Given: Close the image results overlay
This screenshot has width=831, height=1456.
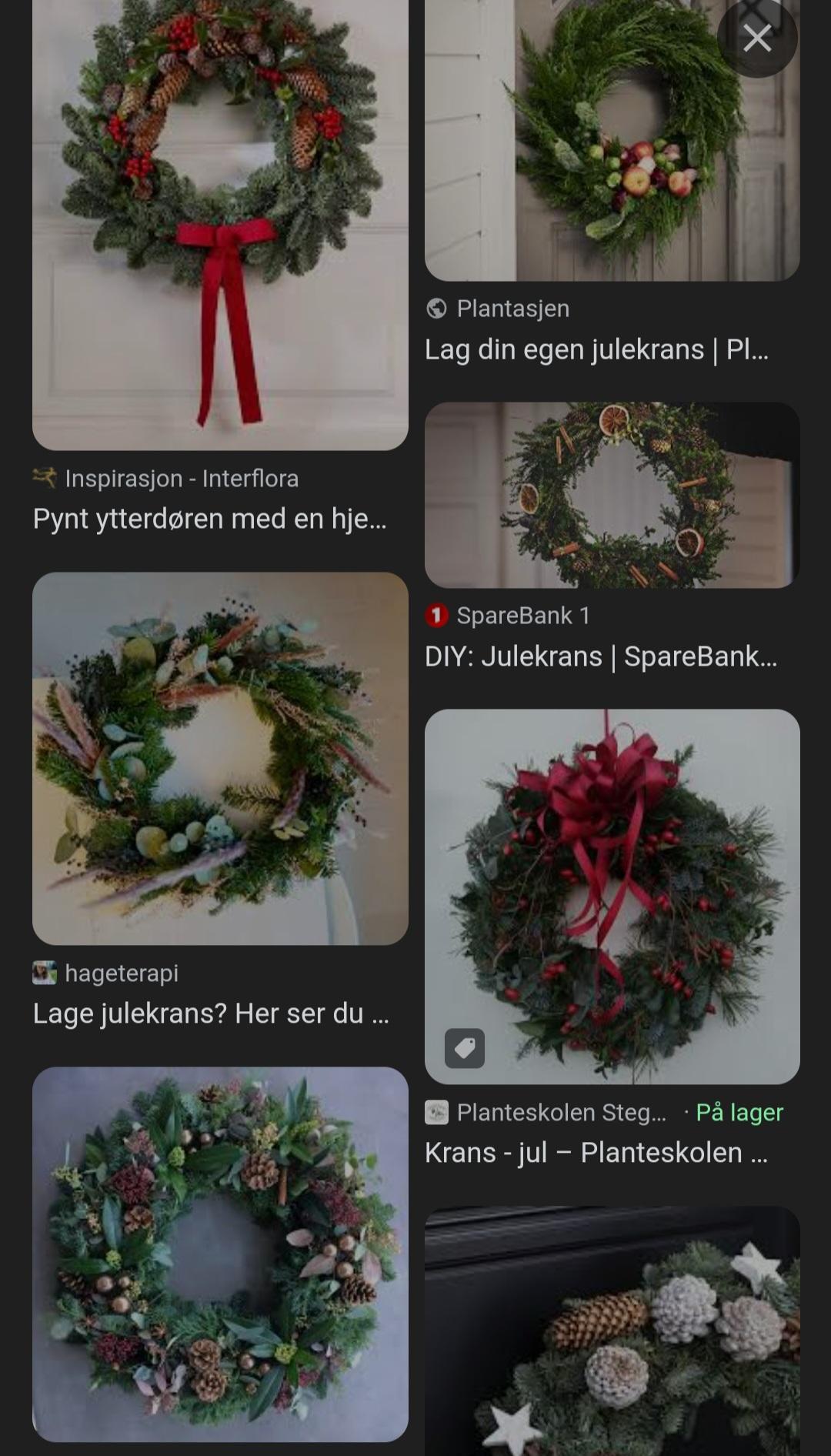Looking at the screenshot, I should coord(757,38).
